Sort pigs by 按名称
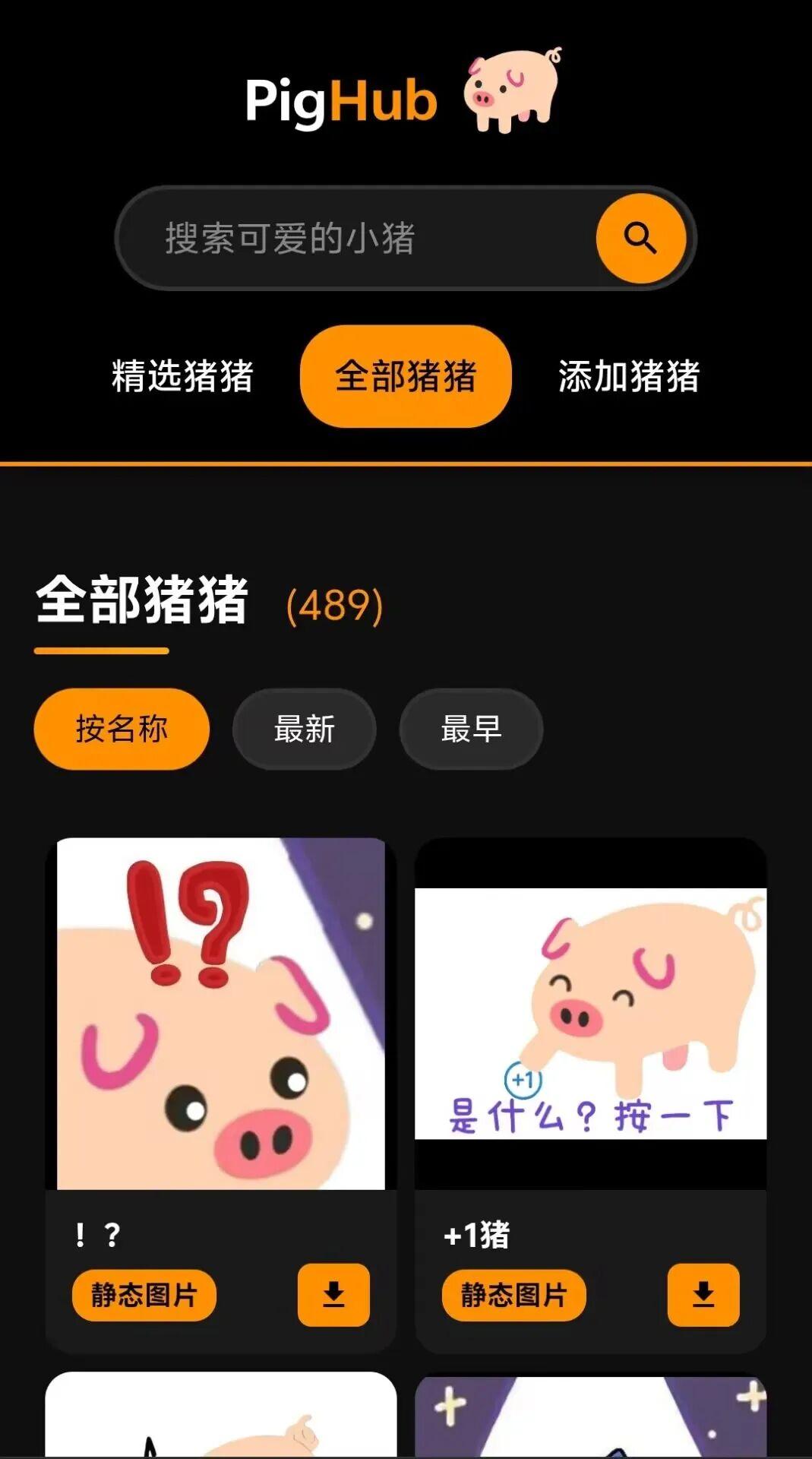Viewport: 812px width, 1459px height. (x=122, y=729)
